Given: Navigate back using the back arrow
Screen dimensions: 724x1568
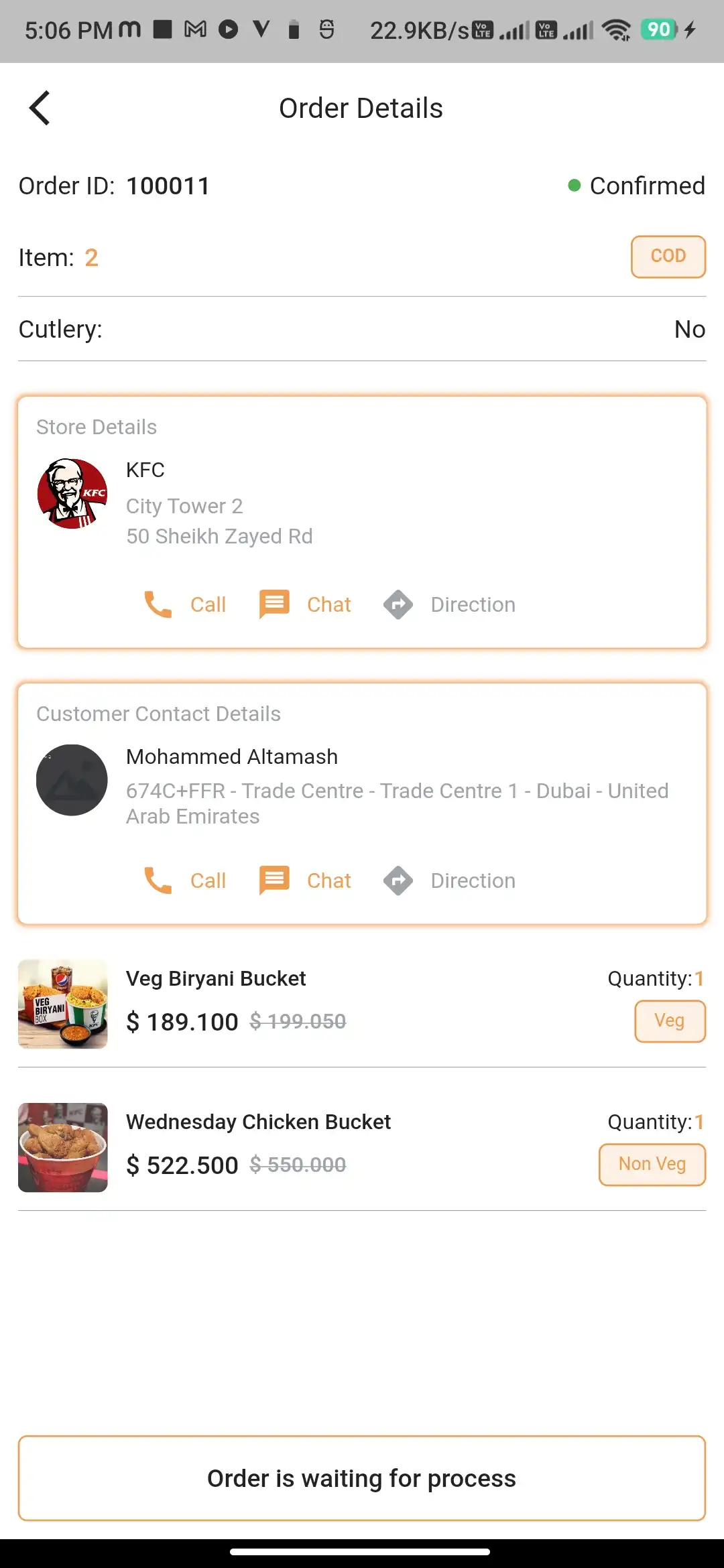Looking at the screenshot, I should (x=39, y=107).
